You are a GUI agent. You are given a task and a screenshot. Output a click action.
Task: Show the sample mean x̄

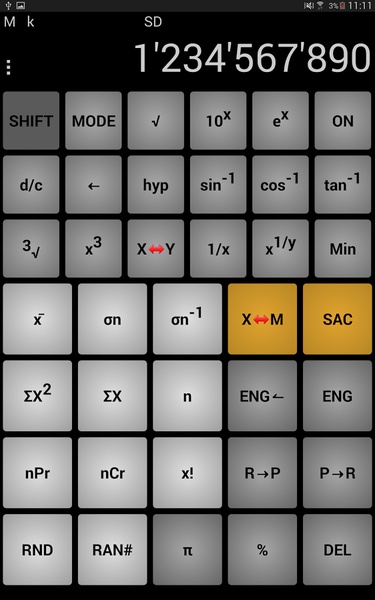[37, 319]
